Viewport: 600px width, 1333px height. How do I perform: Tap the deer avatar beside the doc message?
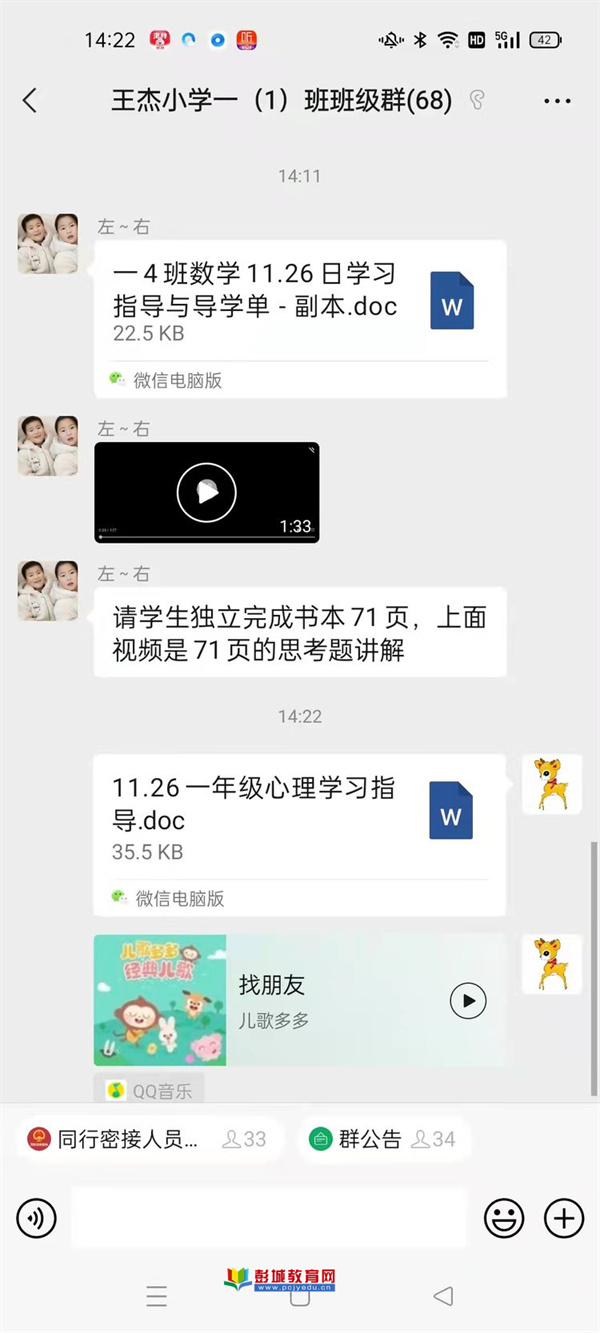[x=551, y=785]
